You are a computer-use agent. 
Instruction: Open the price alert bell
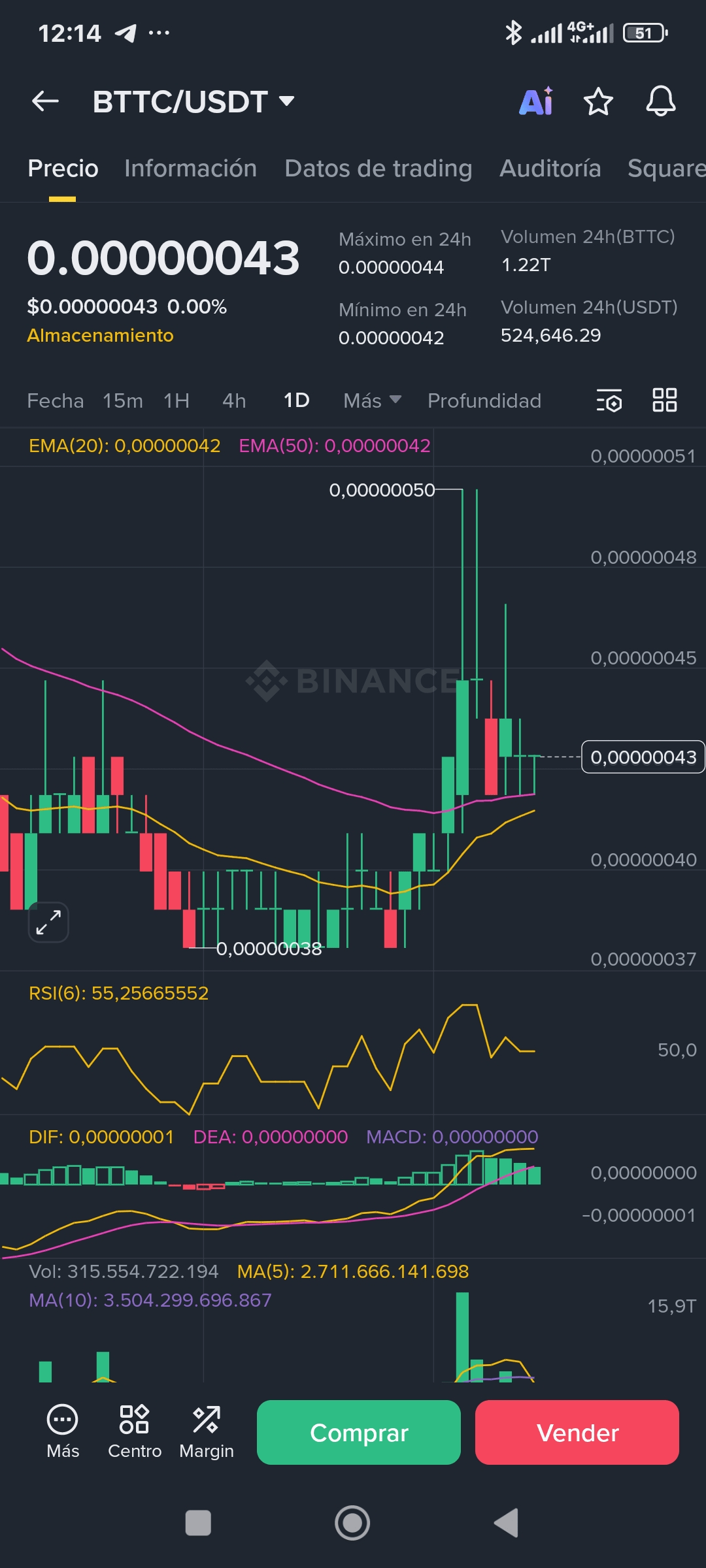point(661,101)
